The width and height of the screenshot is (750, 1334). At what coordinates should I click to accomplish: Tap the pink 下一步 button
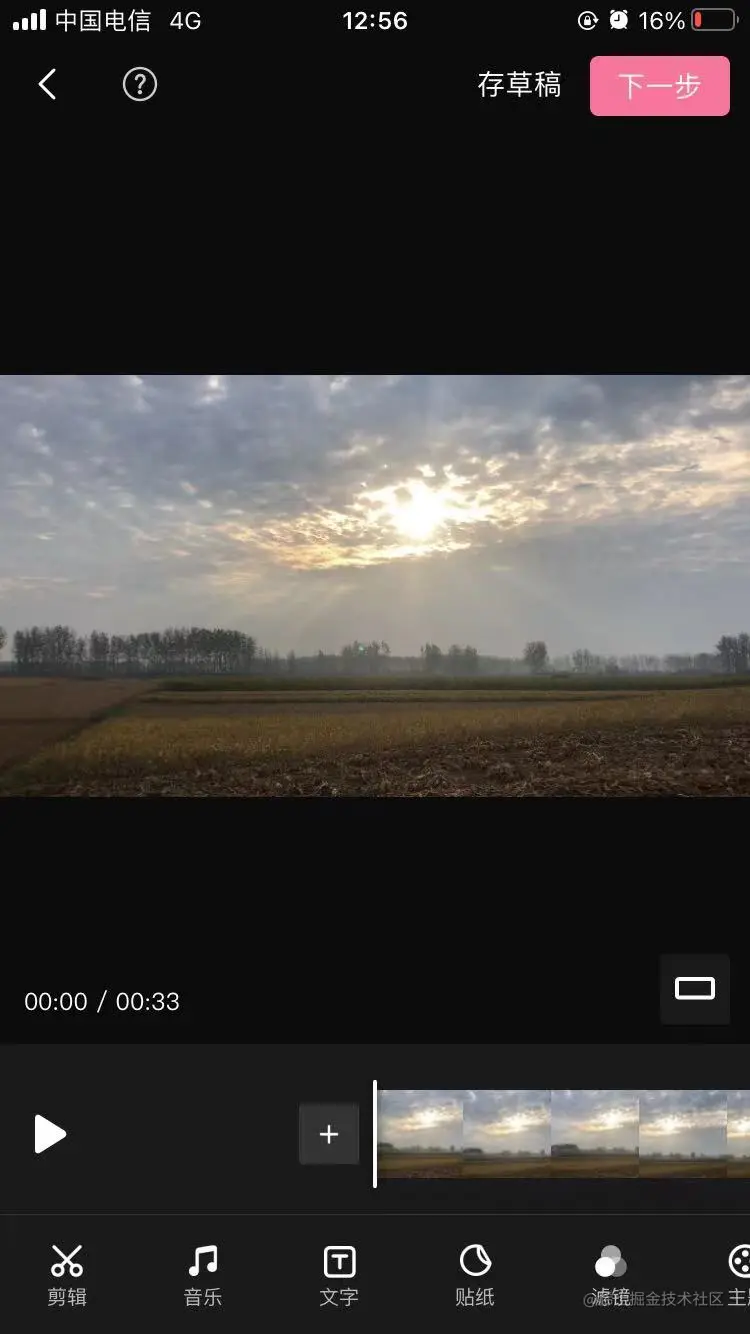click(659, 86)
